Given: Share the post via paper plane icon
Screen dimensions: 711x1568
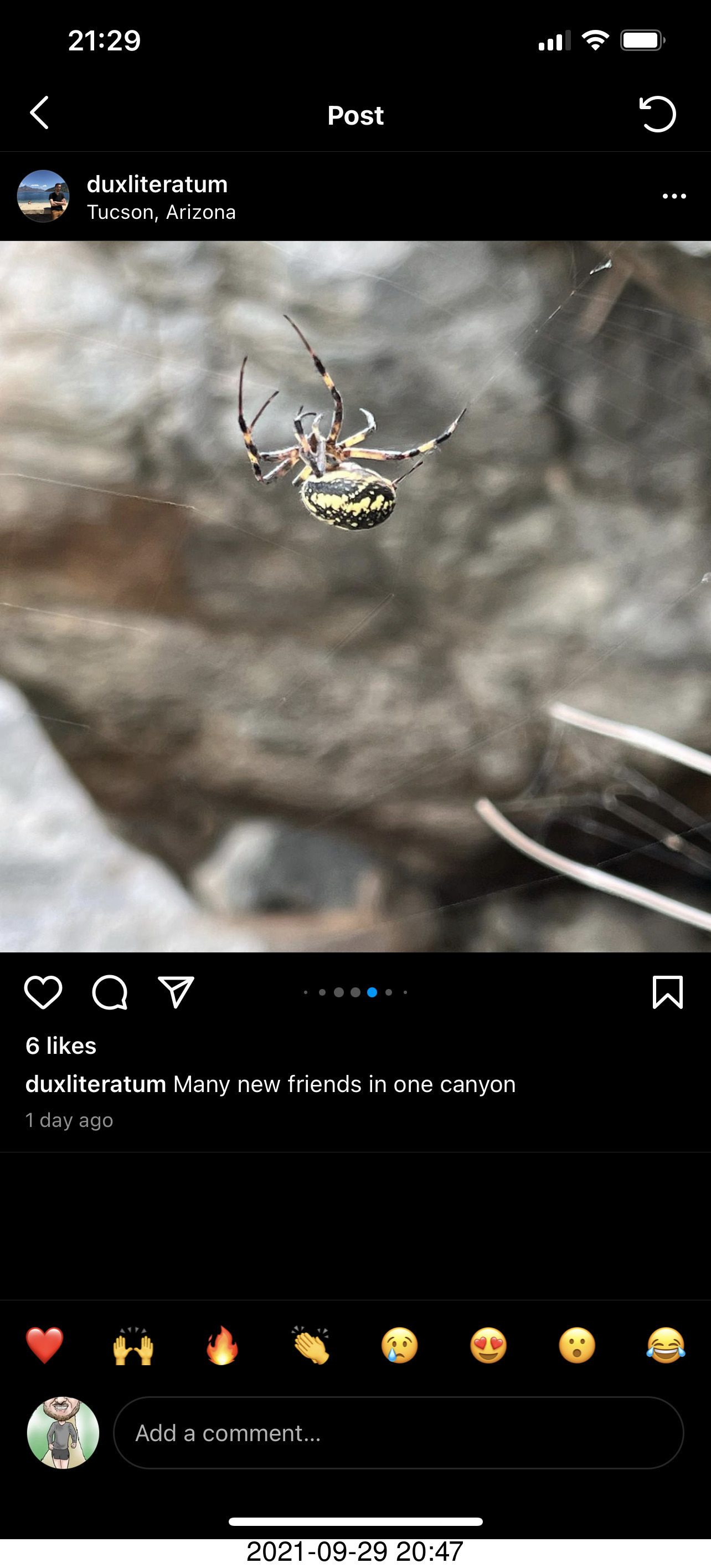Looking at the screenshot, I should 176,992.
